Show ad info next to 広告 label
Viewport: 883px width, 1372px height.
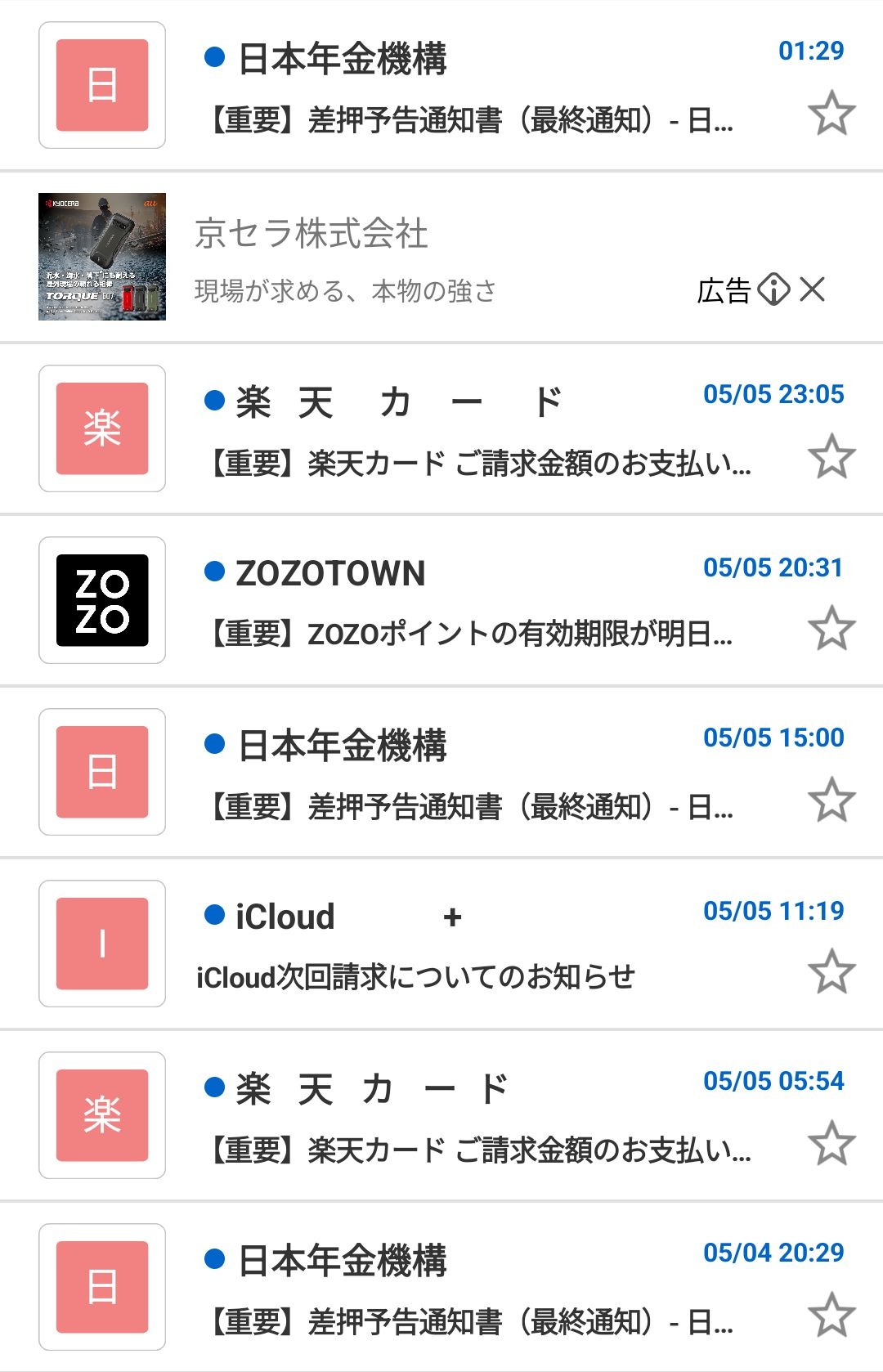click(773, 289)
